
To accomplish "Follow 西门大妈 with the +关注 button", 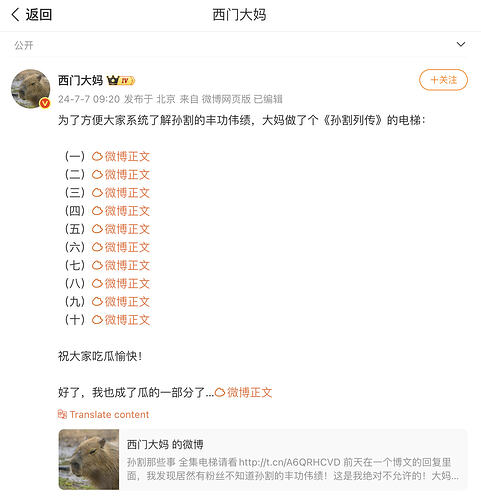I will 443,80.
